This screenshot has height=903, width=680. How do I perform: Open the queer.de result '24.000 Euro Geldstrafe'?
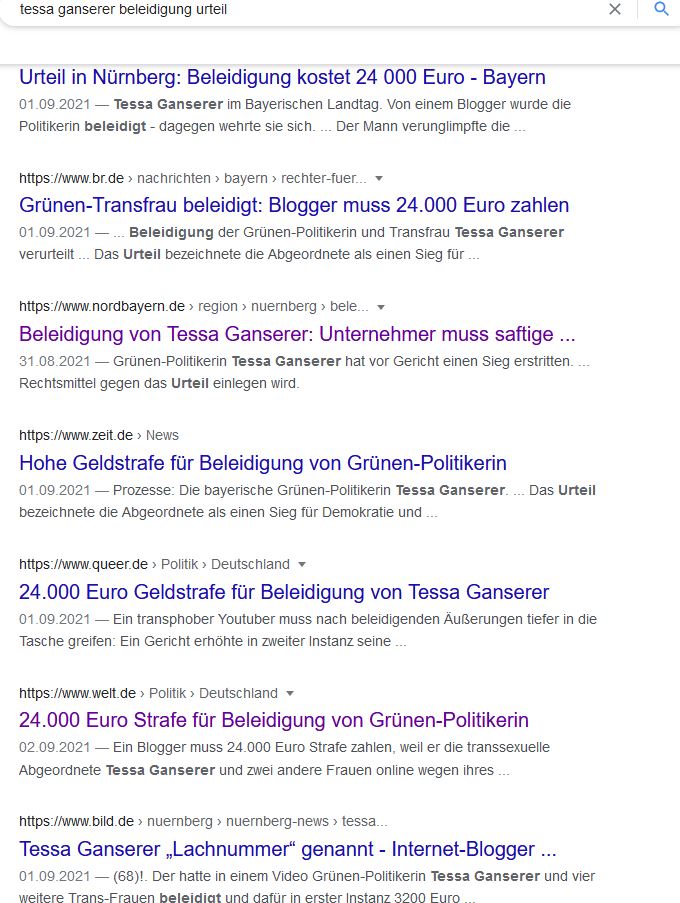(284, 592)
